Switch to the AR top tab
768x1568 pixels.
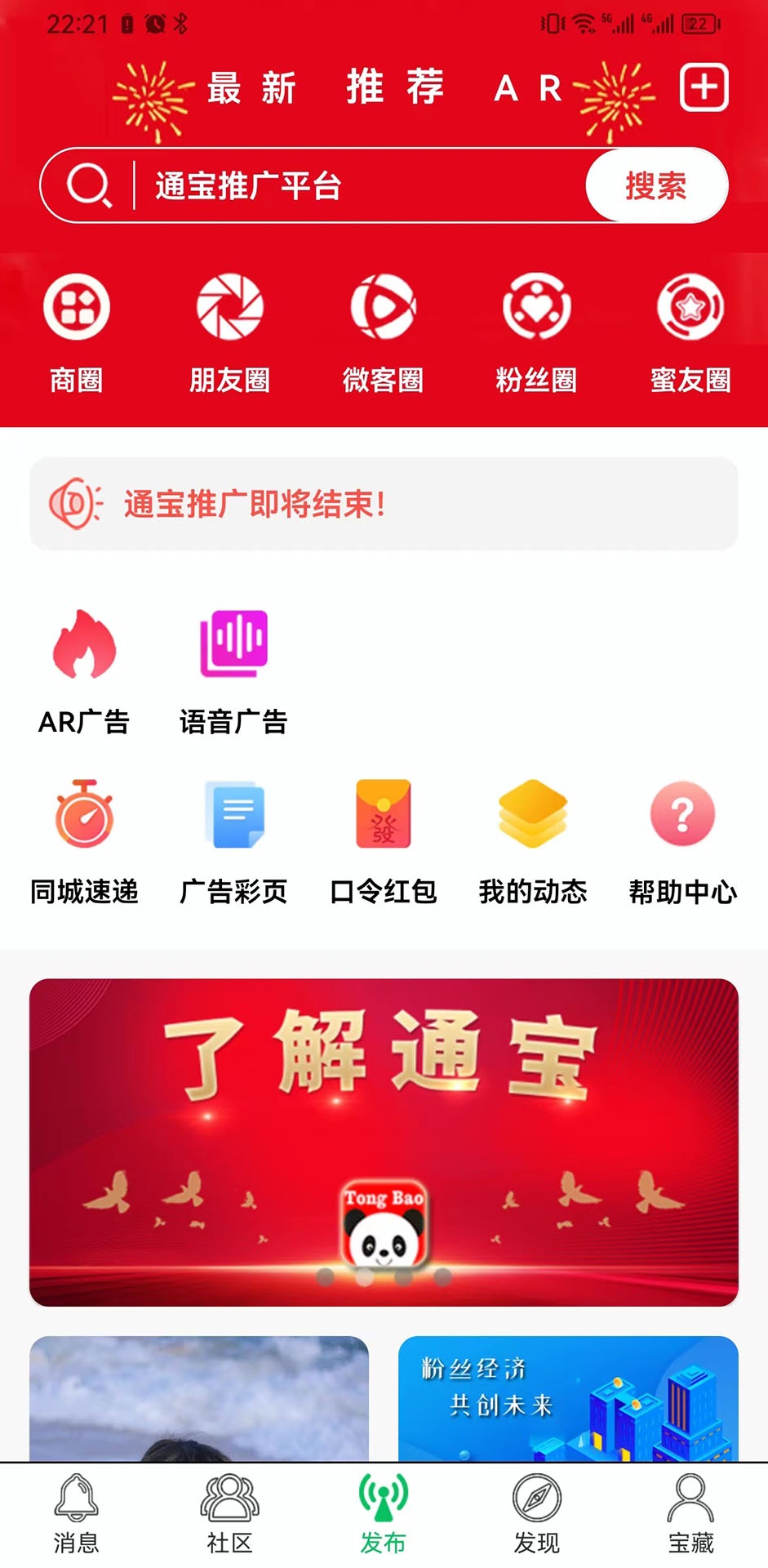click(x=528, y=88)
